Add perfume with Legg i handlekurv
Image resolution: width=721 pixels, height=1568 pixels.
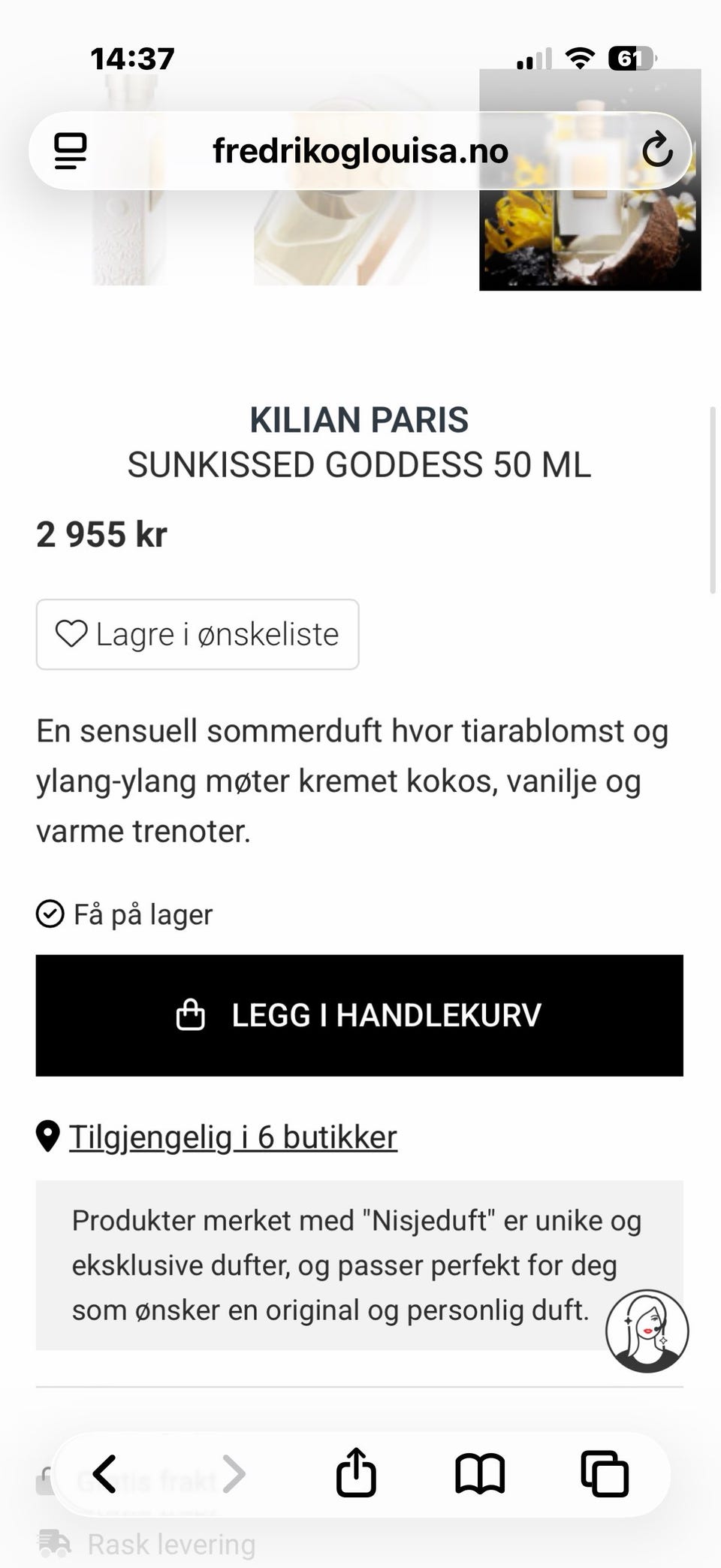pos(360,1015)
